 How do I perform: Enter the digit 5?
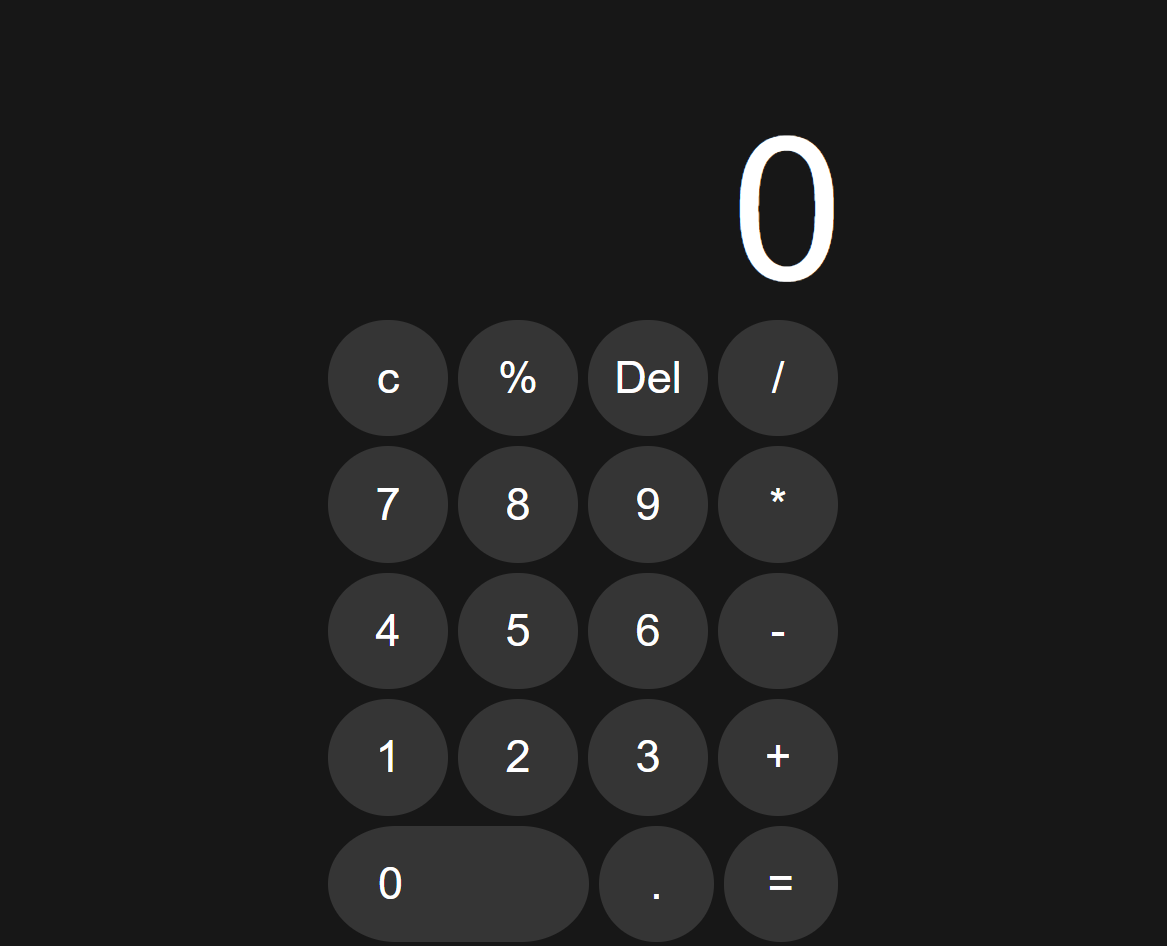pos(518,631)
